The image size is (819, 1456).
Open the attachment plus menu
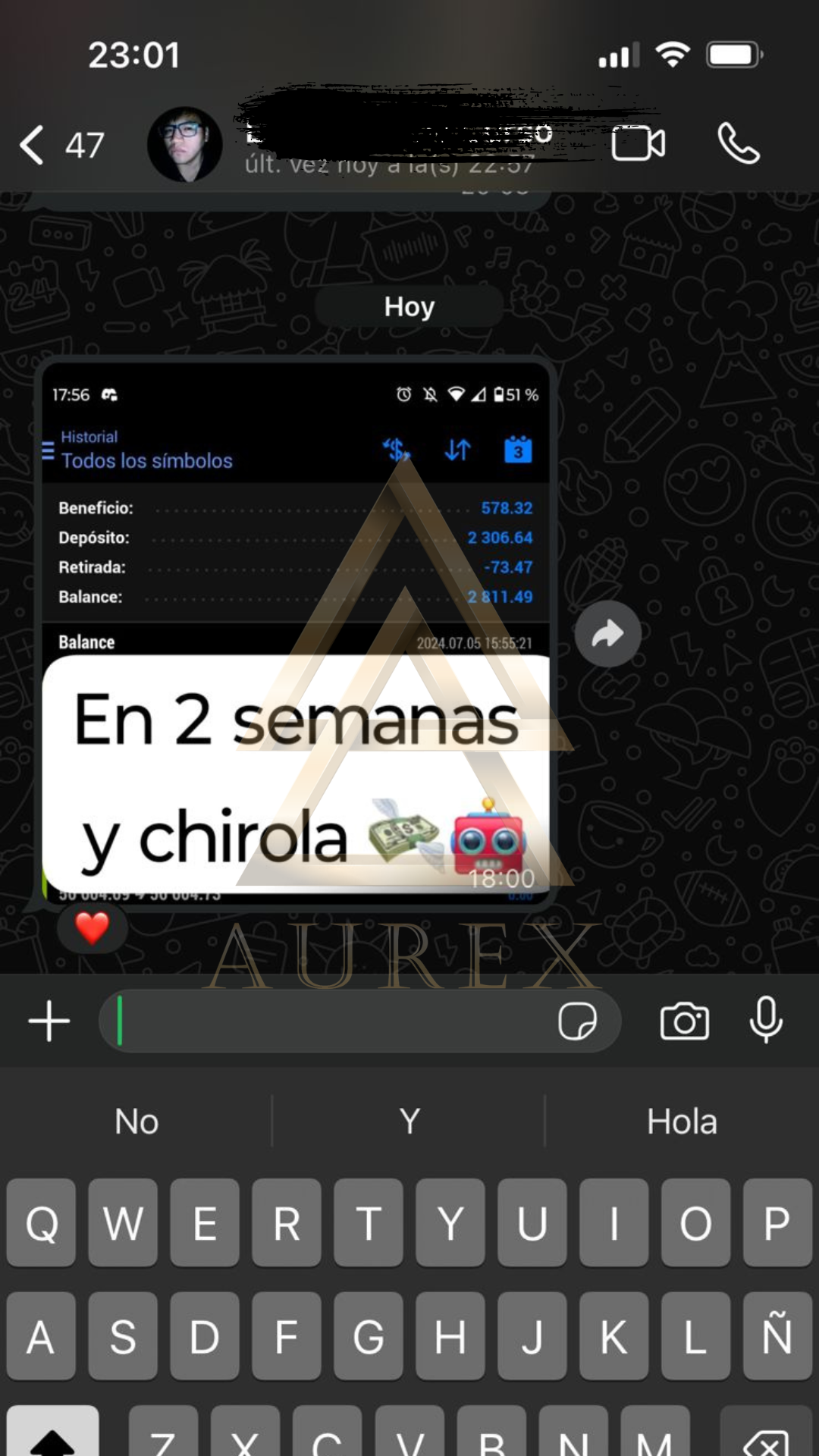(x=49, y=1021)
